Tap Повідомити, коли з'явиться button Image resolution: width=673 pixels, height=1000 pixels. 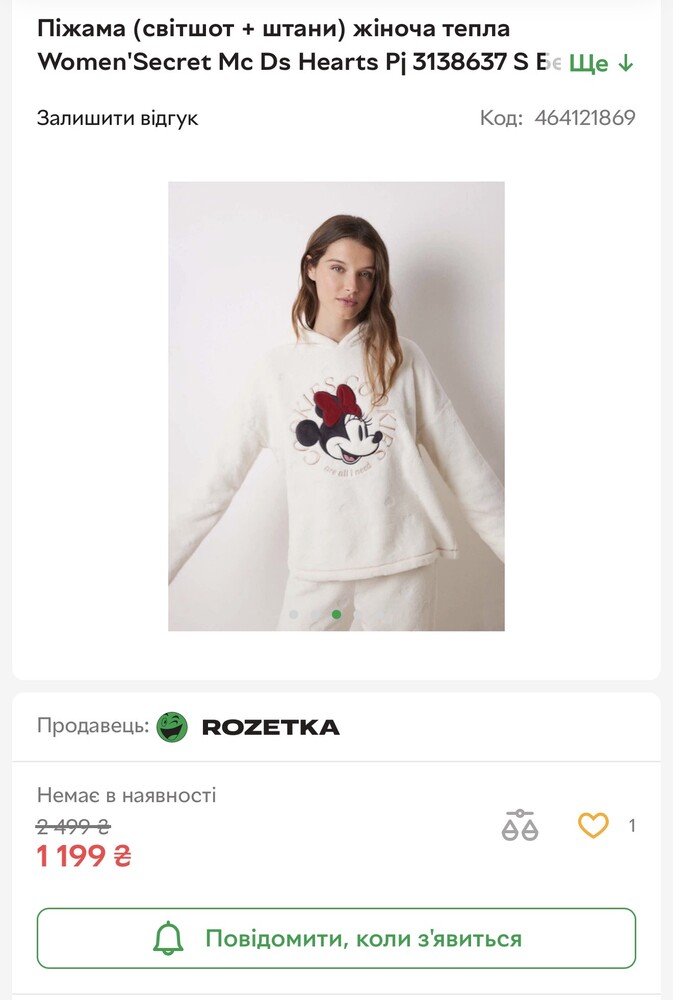click(336, 938)
